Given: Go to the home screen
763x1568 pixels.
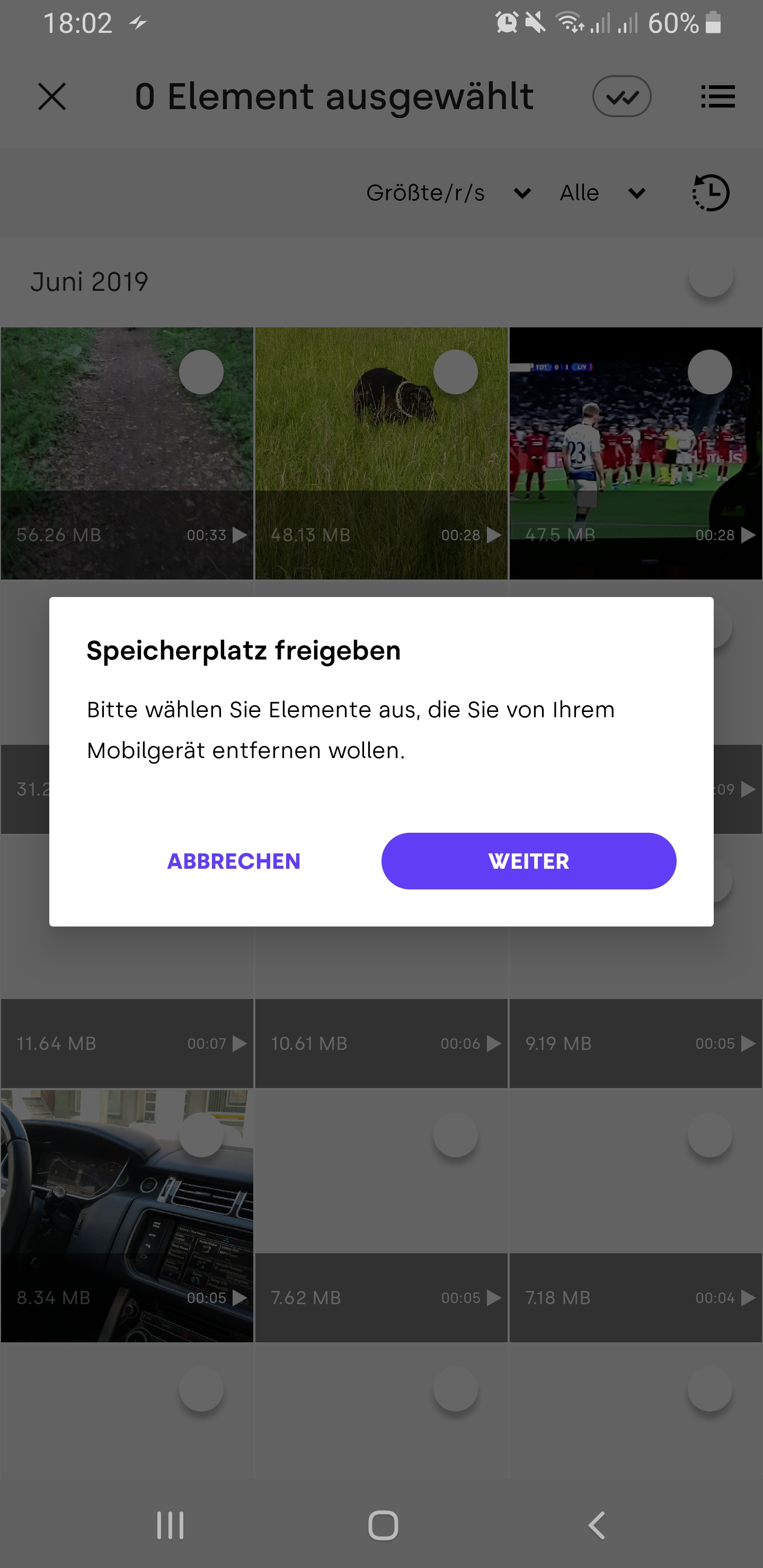Looking at the screenshot, I should [383, 1526].
